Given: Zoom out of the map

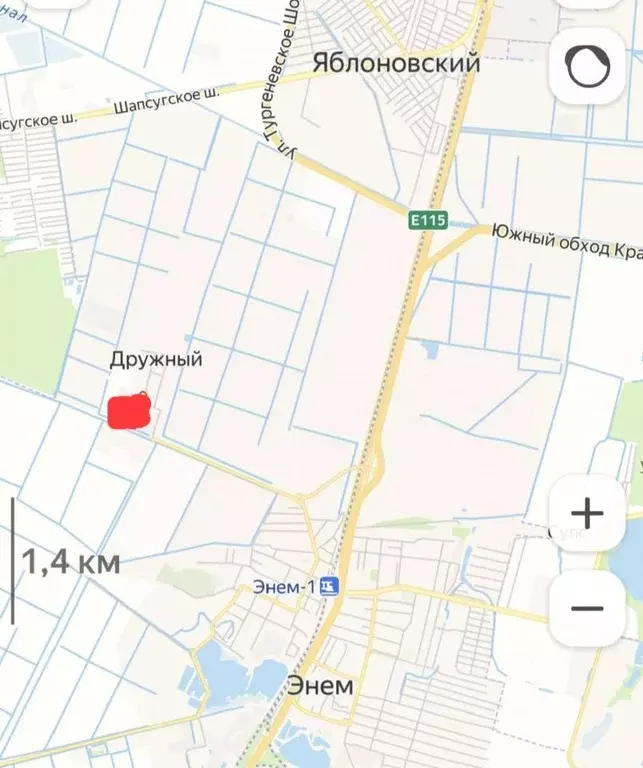Looking at the screenshot, I should coord(587,607).
